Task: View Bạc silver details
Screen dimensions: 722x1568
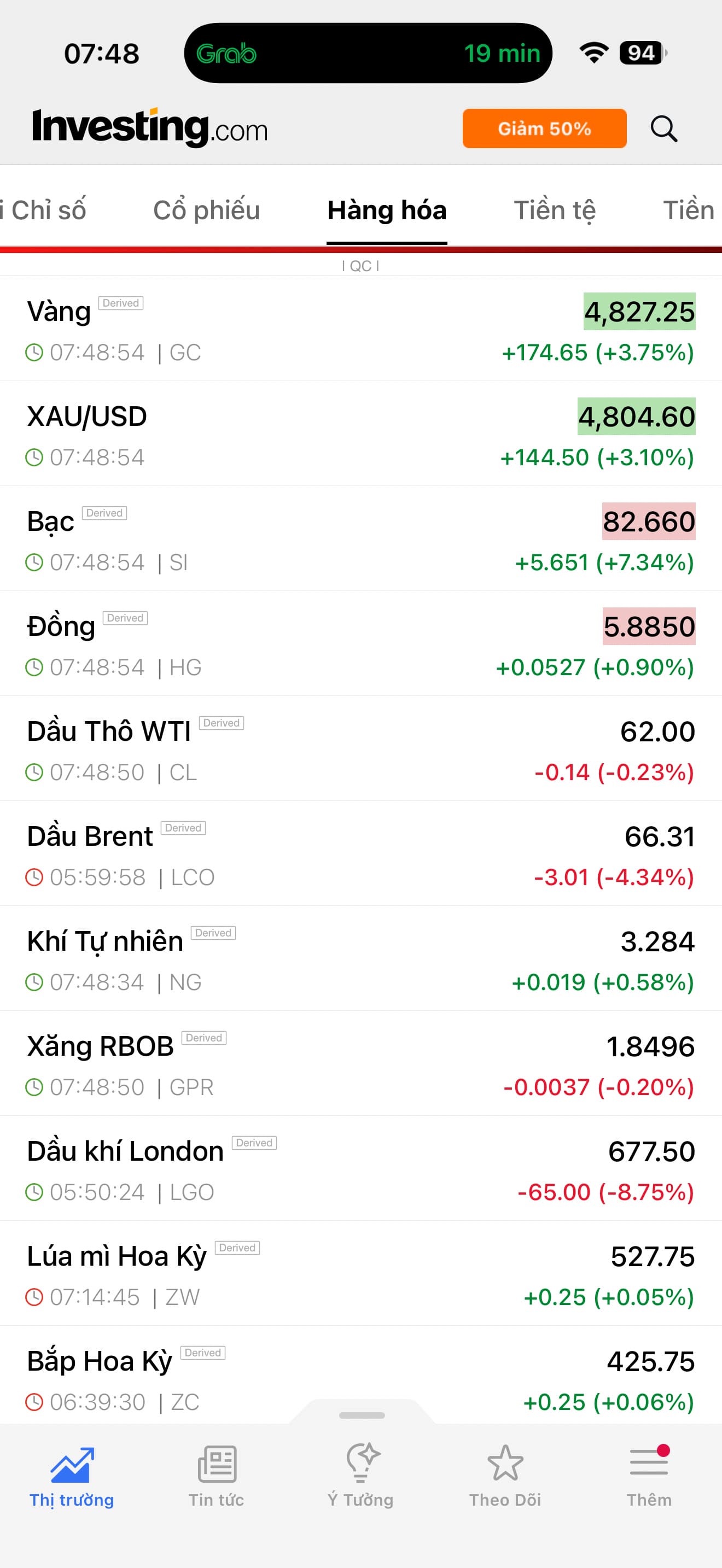Action: (x=361, y=539)
